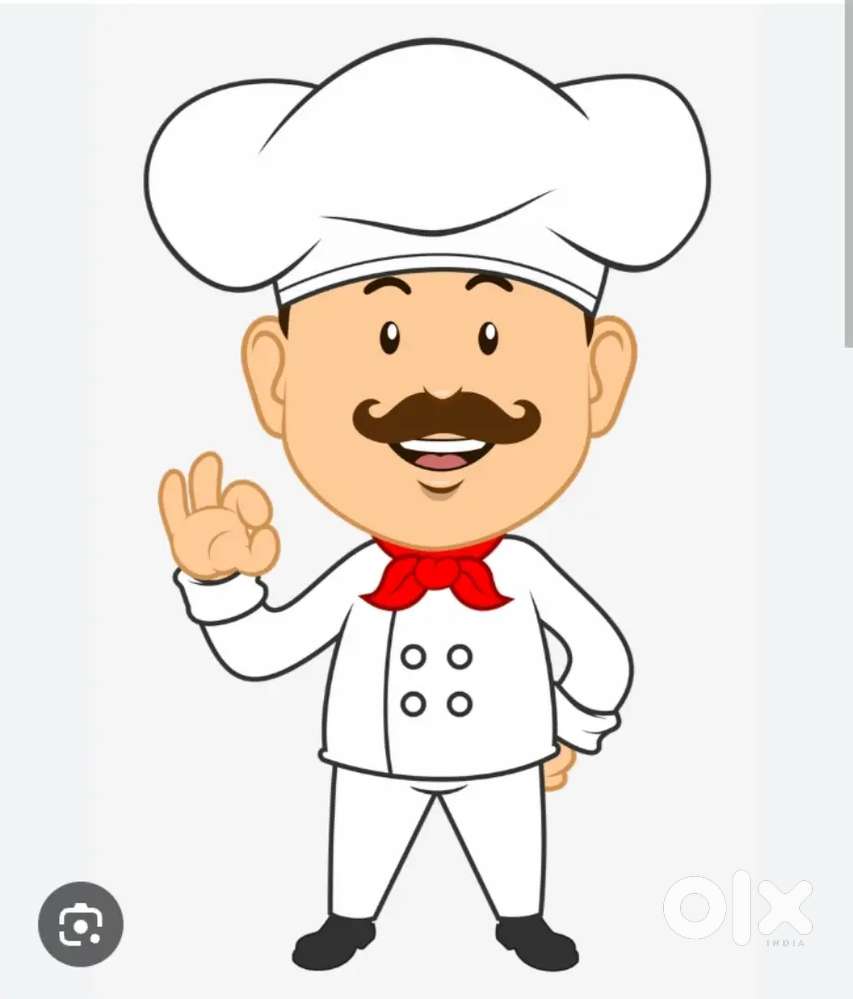Search this image with Google Lens
Viewport: 853px width, 999px height.
80,923
